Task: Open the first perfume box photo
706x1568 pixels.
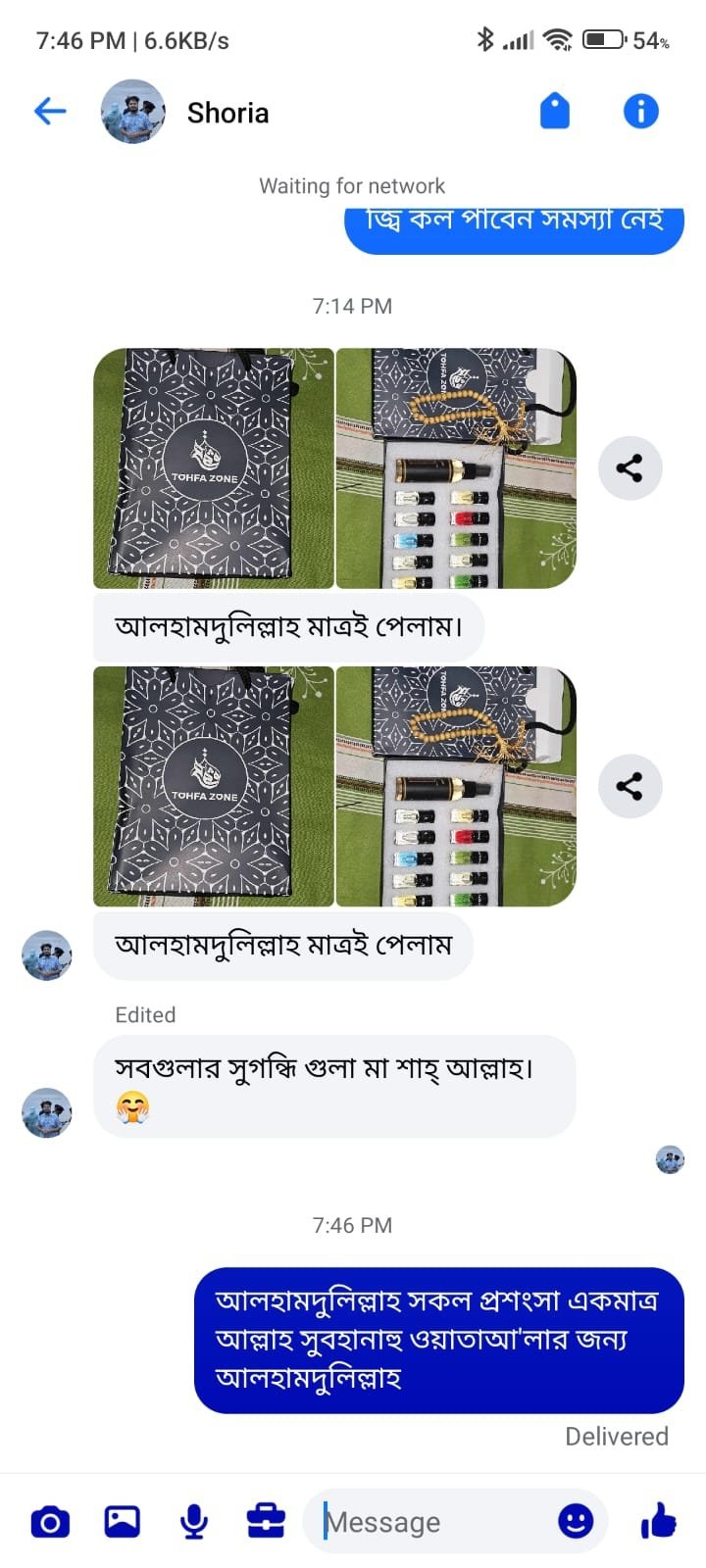Action: pos(456,468)
